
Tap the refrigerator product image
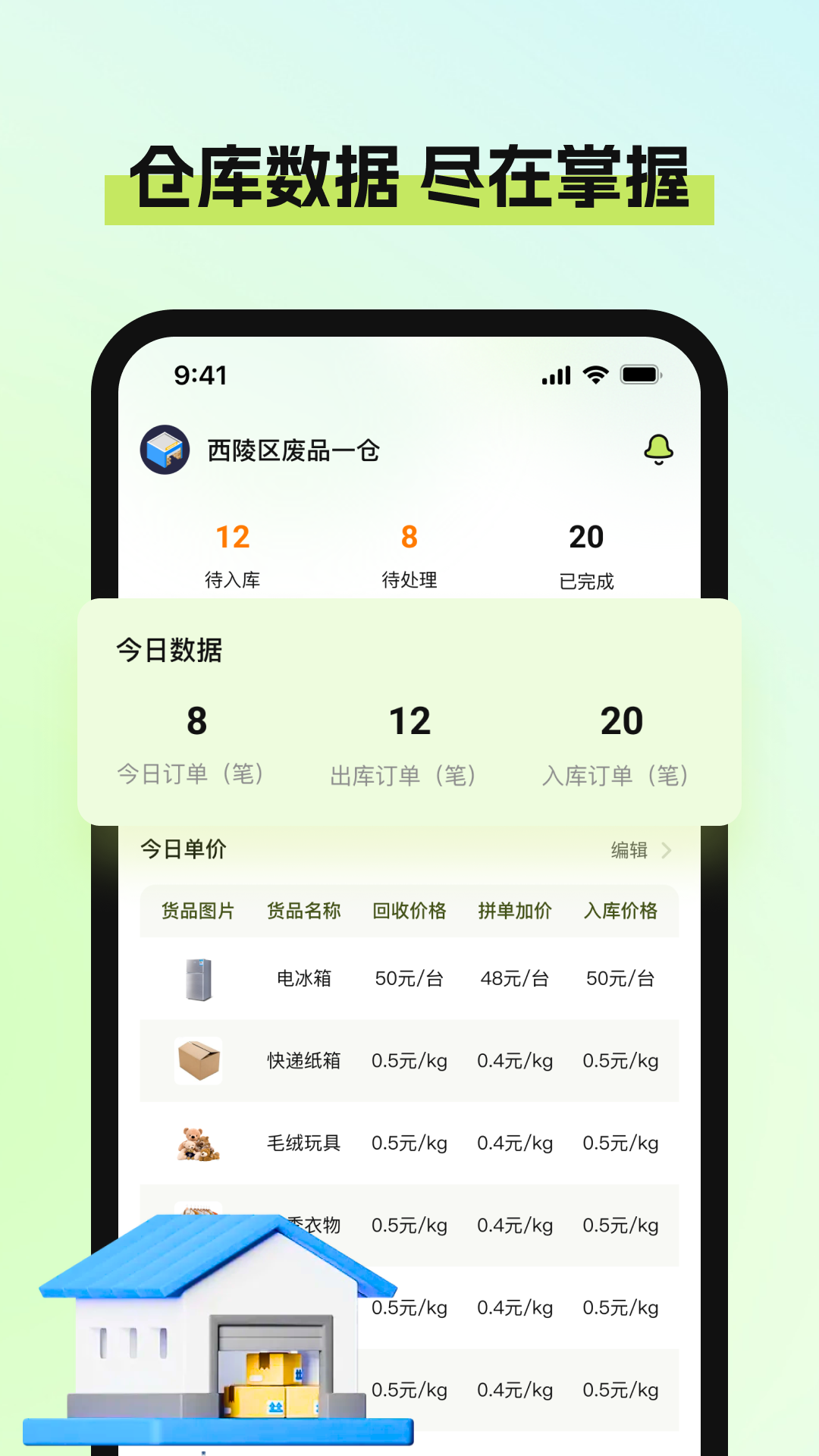199,978
